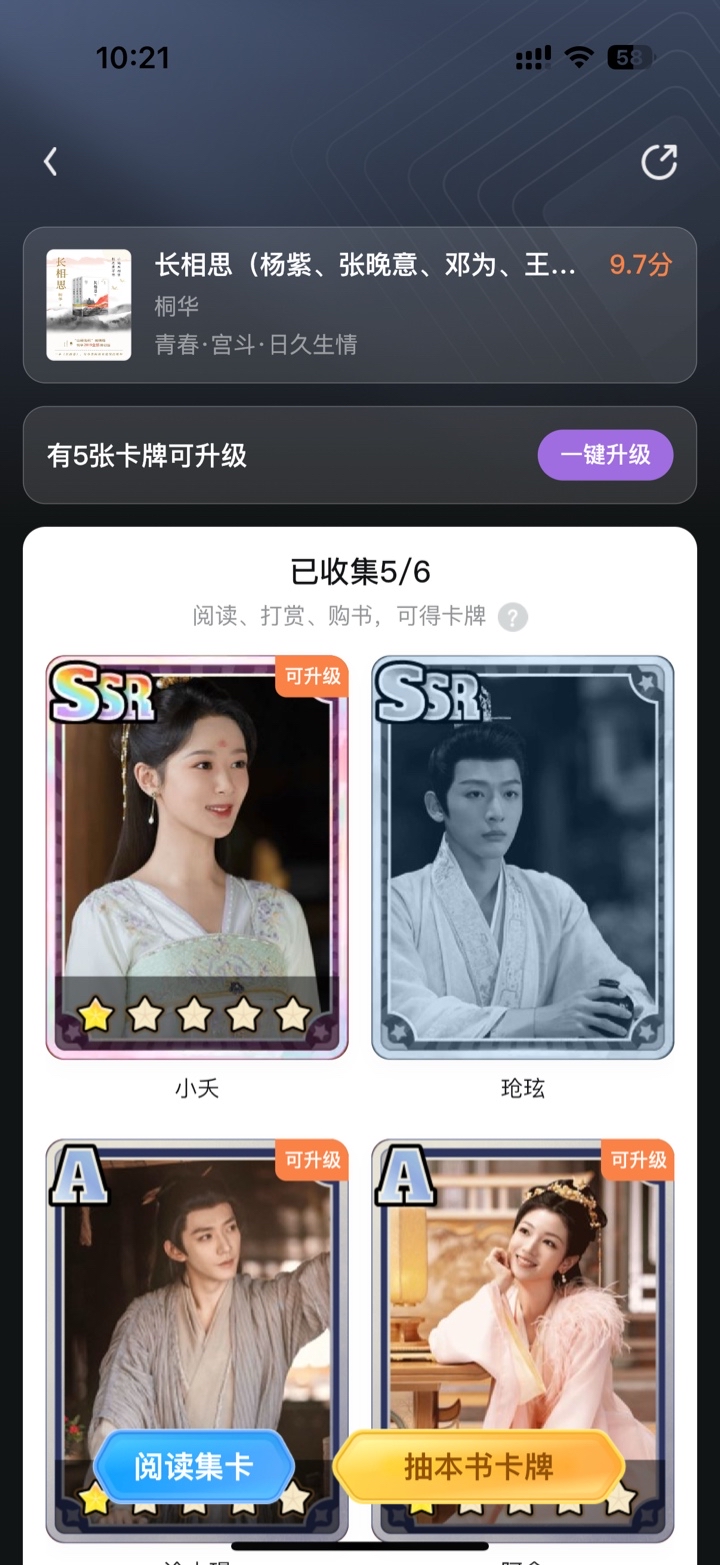Tap the share icon at top right
The width and height of the screenshot is (720, 1565).
659,161
